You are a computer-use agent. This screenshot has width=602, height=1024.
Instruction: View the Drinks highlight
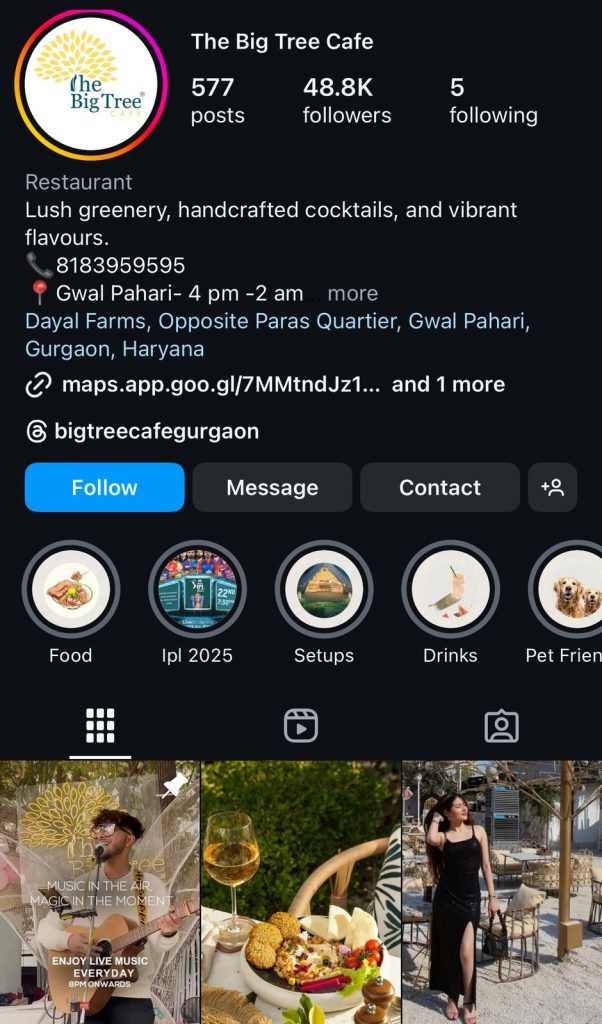point(450,589)
